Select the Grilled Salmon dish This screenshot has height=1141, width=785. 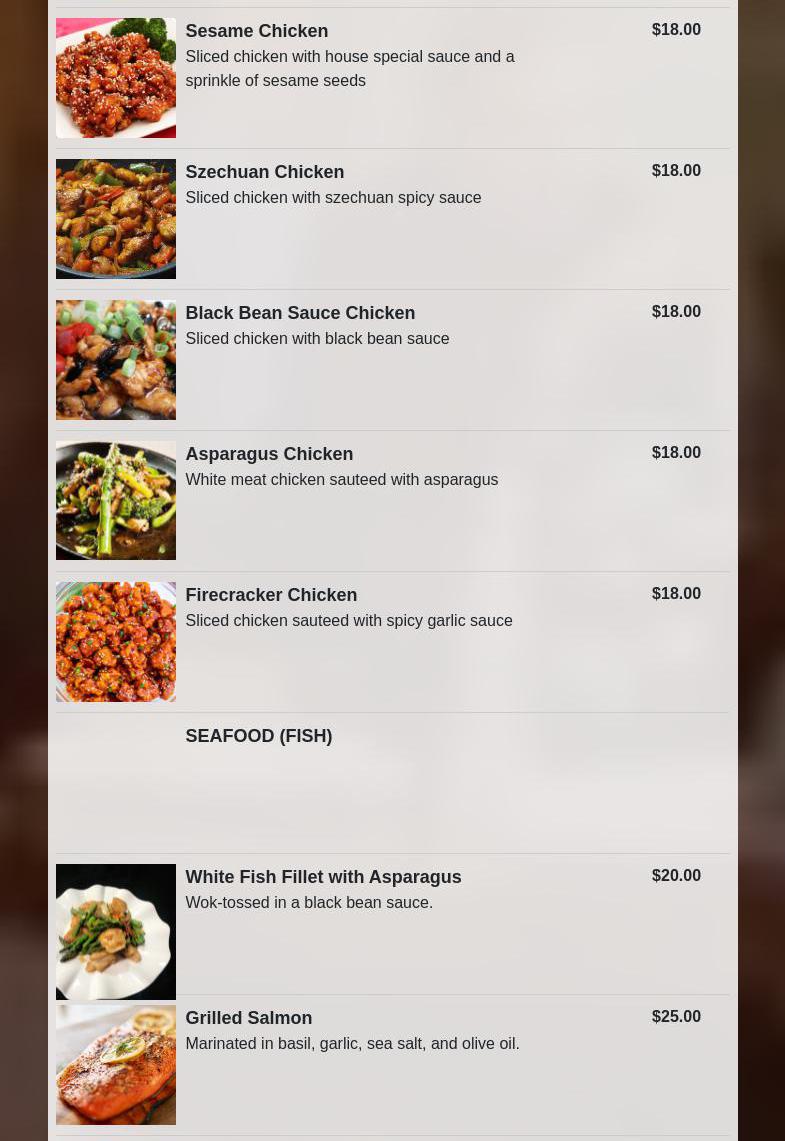249,1019
